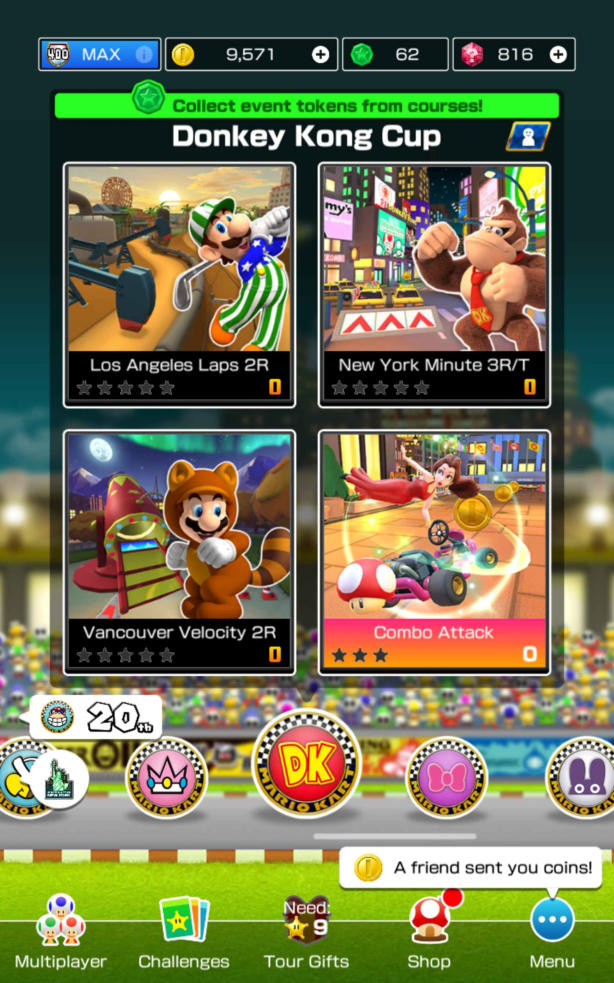Select the Vancouver Velocity 2R course

180,551
